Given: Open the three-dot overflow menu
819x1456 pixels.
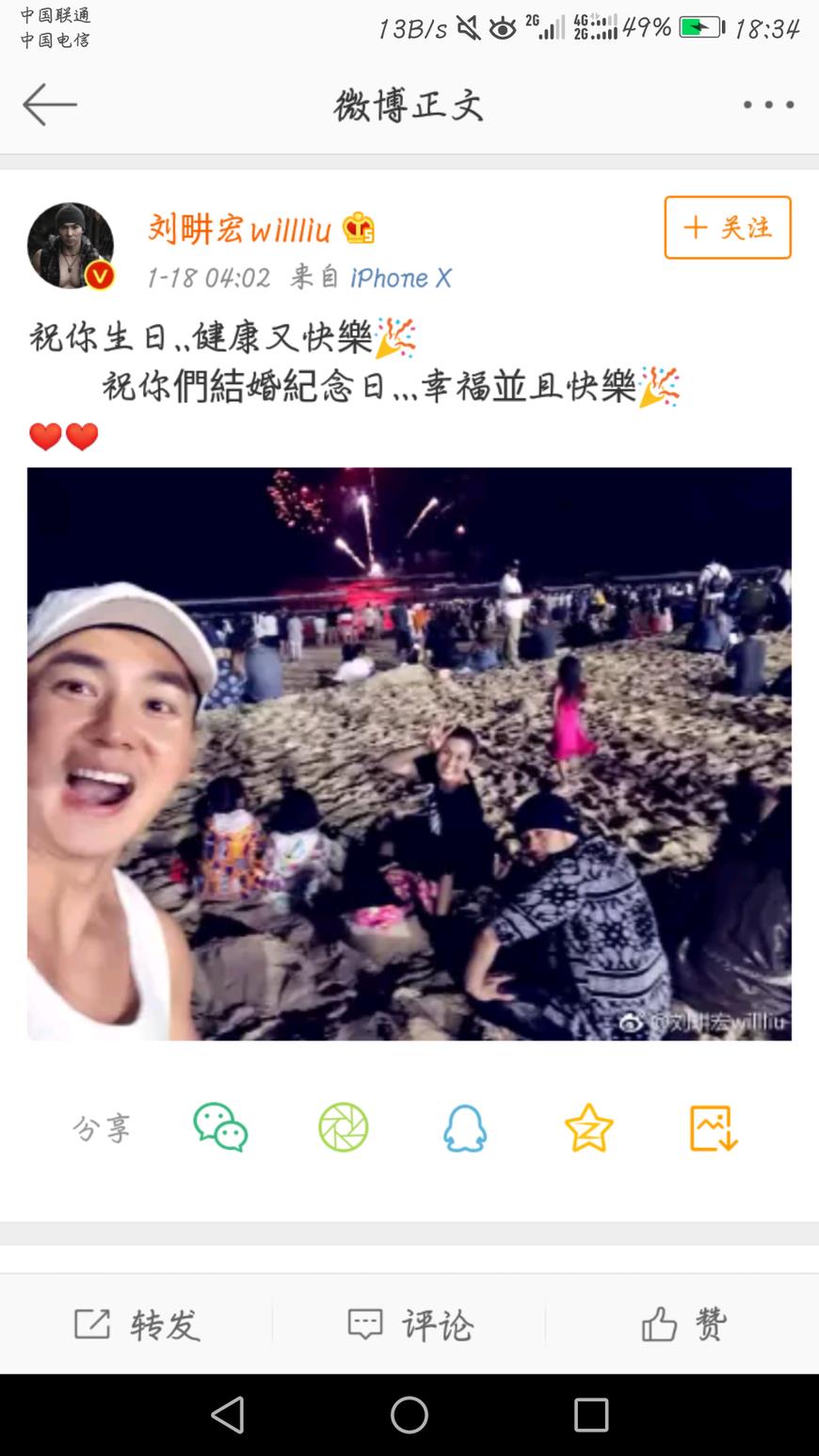Looking at the screenshot, I should tap(768, 105).
